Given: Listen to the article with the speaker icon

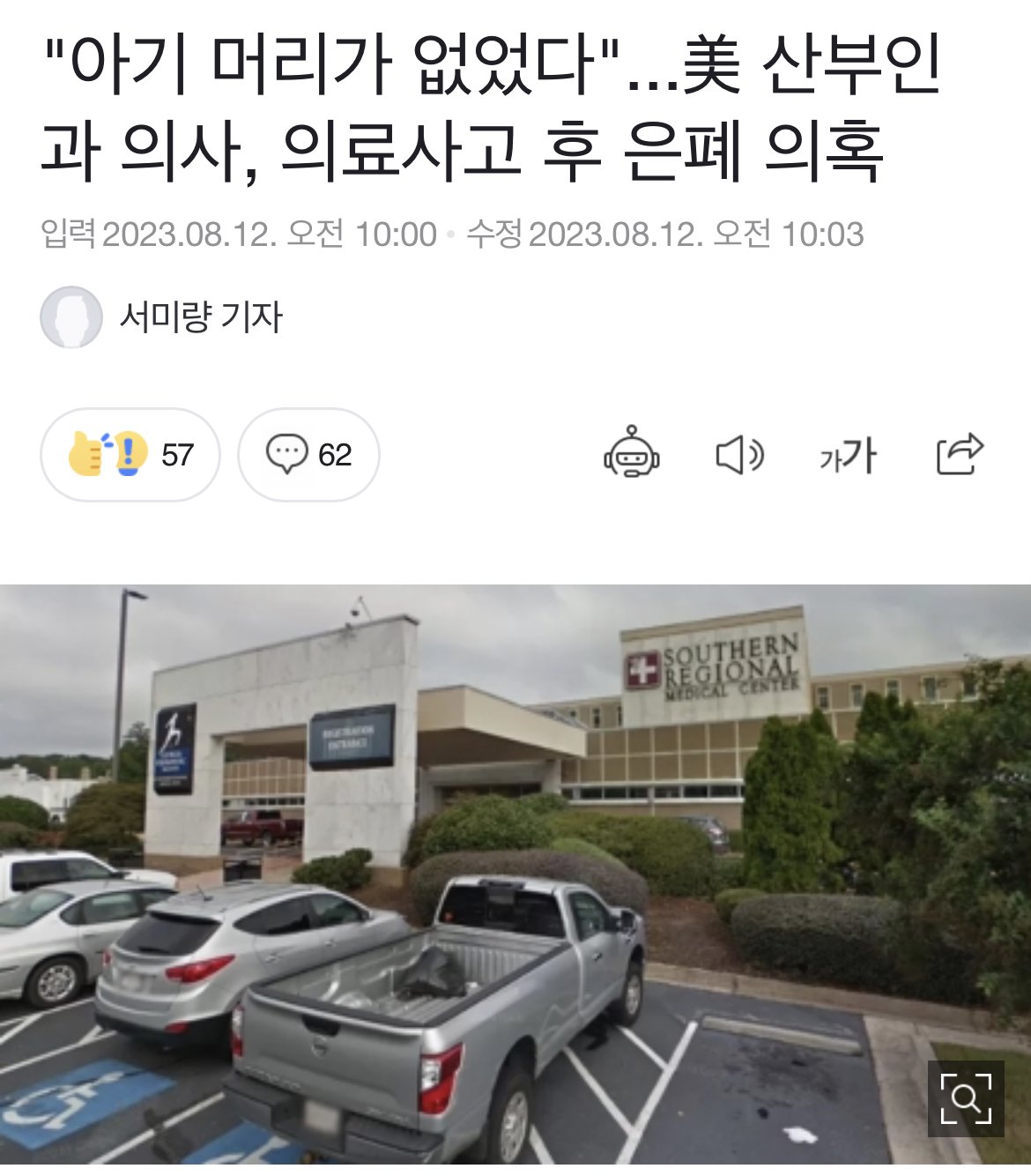Looking at the screenshot, I should (738, 455).
